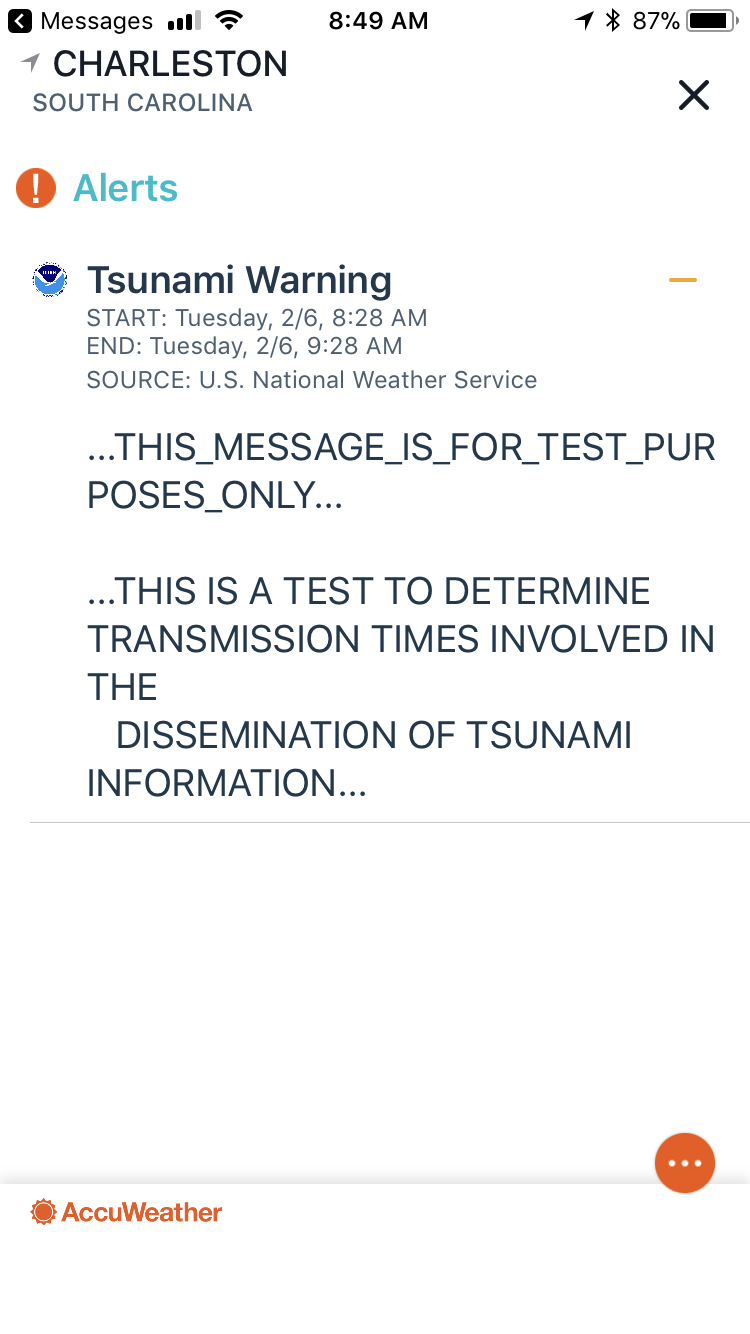Click the location services arrow in status bar
Screen dimensions: 750x1334
click(585, 19)
